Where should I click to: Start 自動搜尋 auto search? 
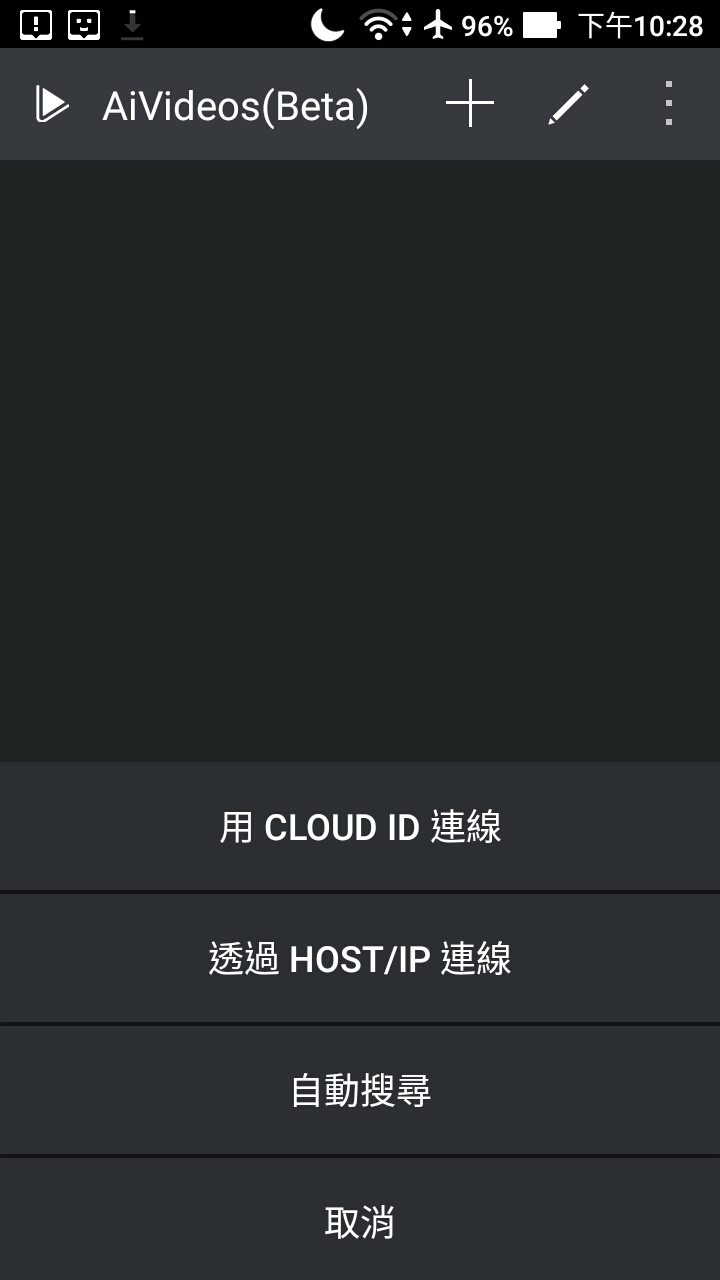coord(360,1091)
